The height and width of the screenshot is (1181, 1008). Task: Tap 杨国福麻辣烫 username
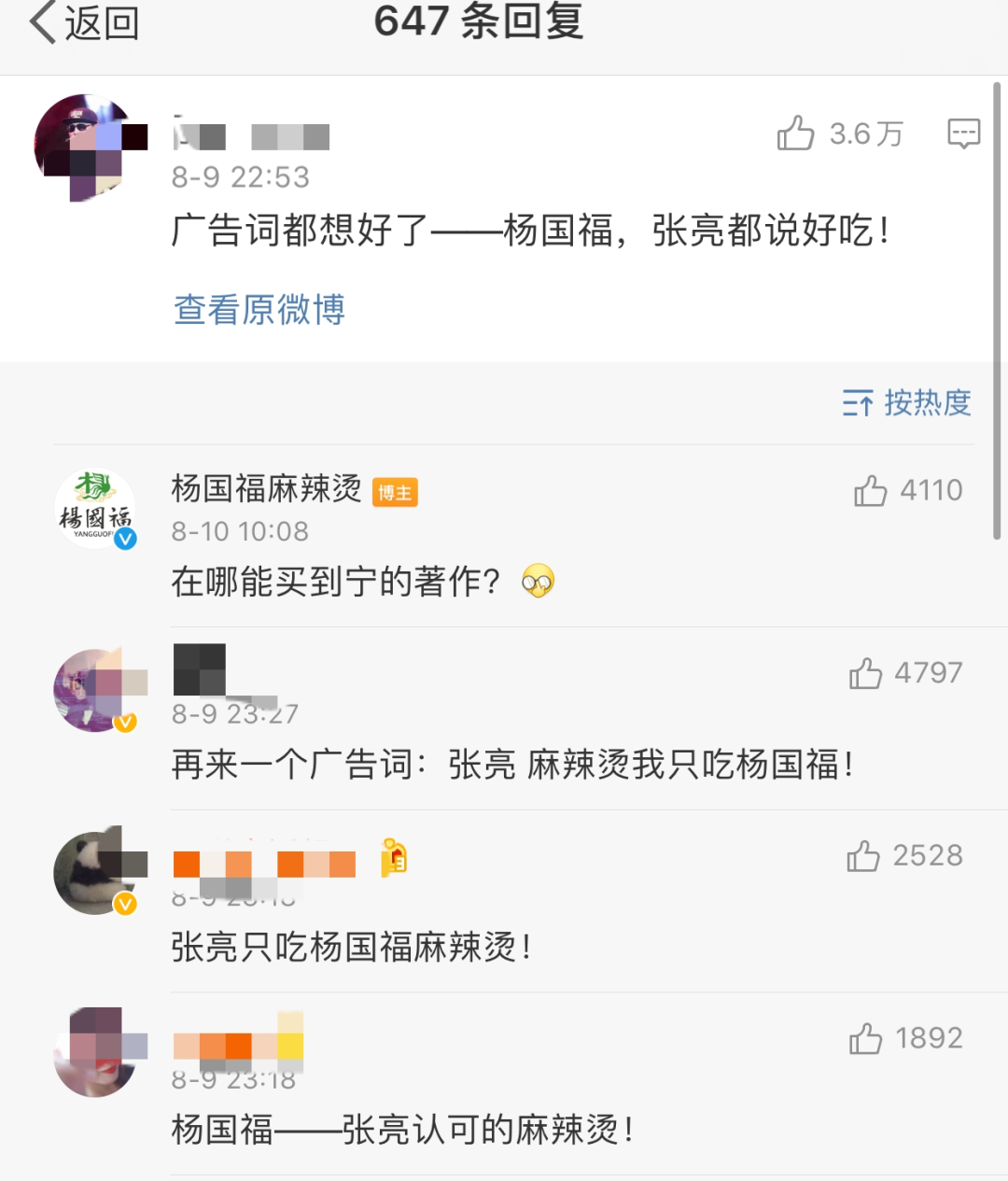[266, 488]
